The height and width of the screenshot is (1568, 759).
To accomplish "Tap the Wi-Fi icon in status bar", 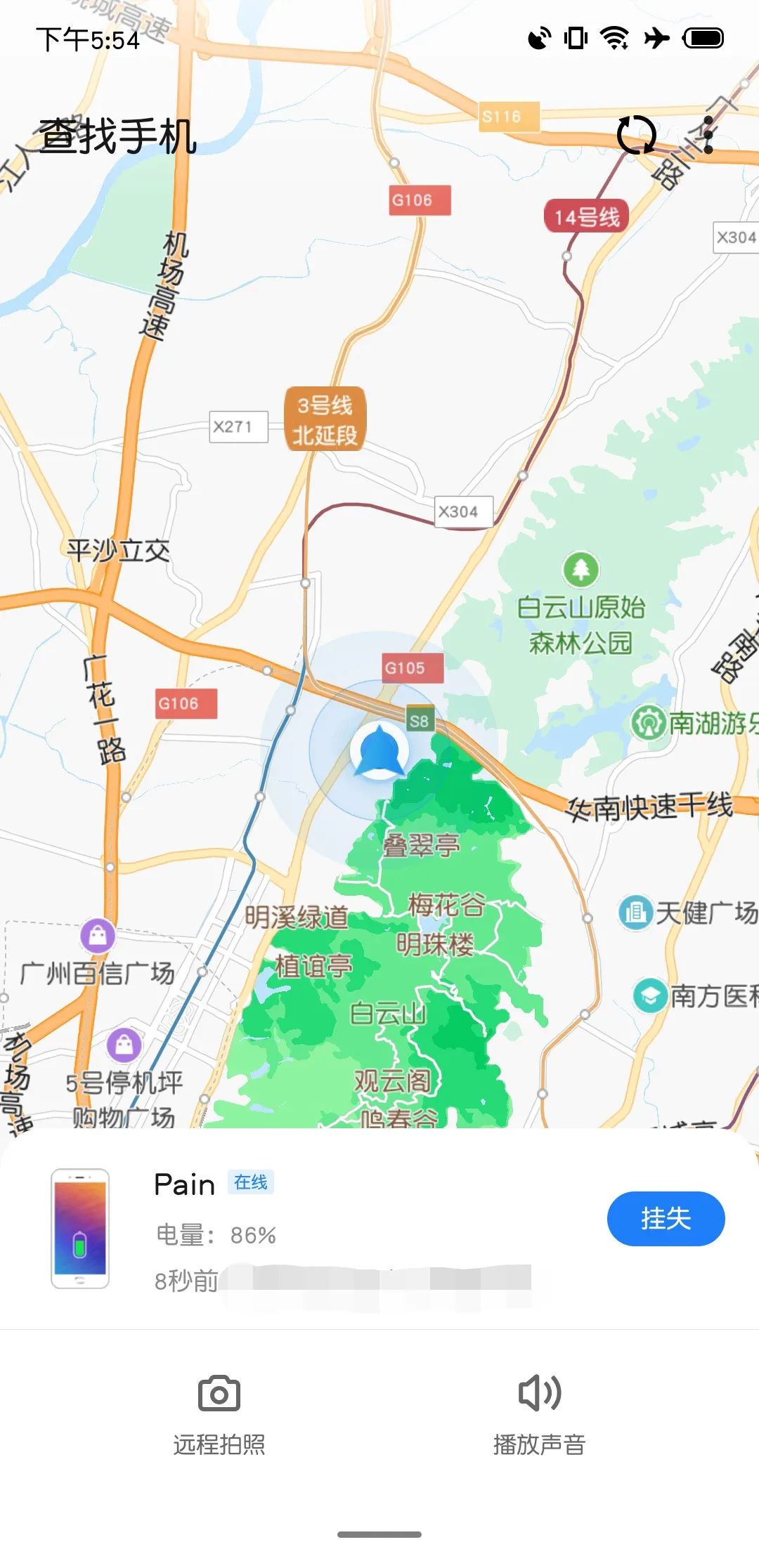I will point(614,40).
